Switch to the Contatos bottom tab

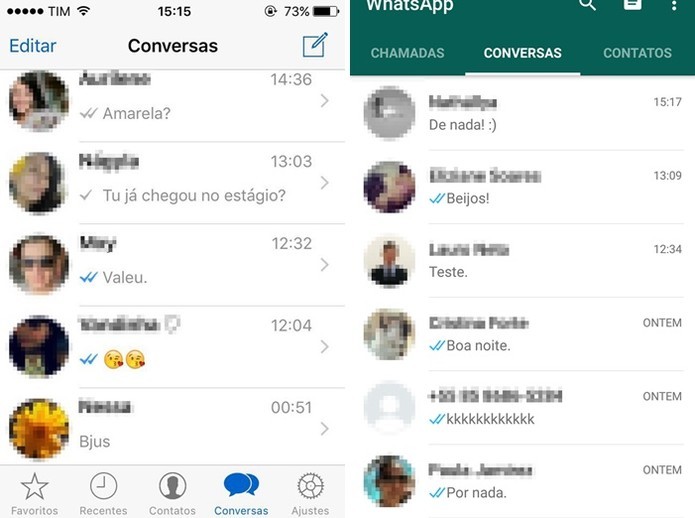(172, 494)
